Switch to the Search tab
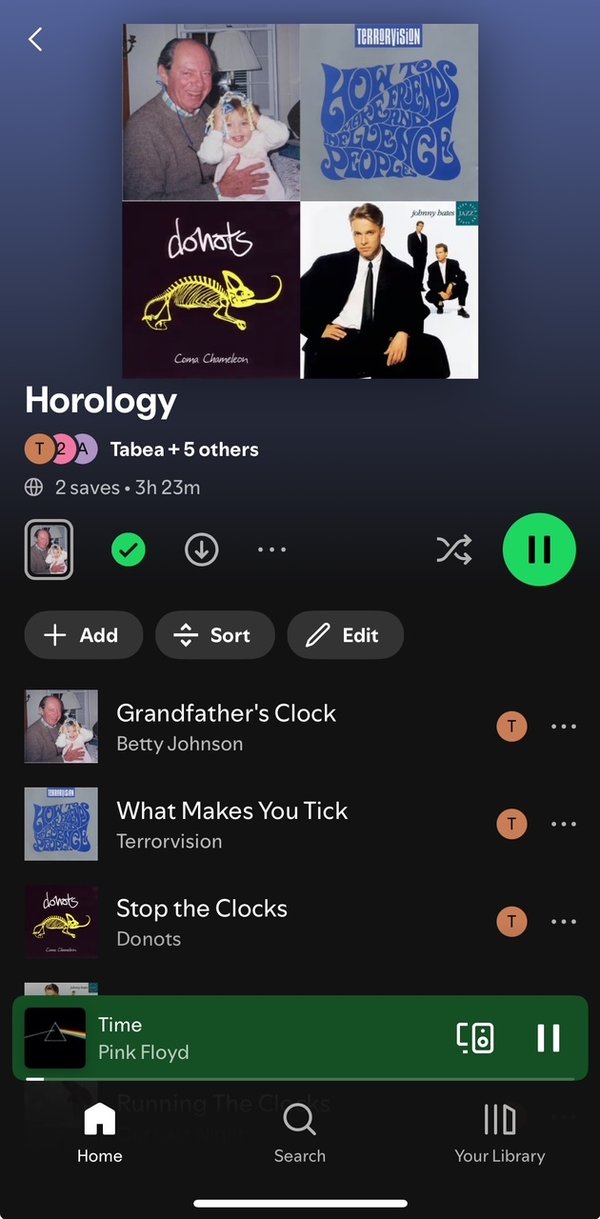600x1219 pixels. click(x=300, y=1134)
